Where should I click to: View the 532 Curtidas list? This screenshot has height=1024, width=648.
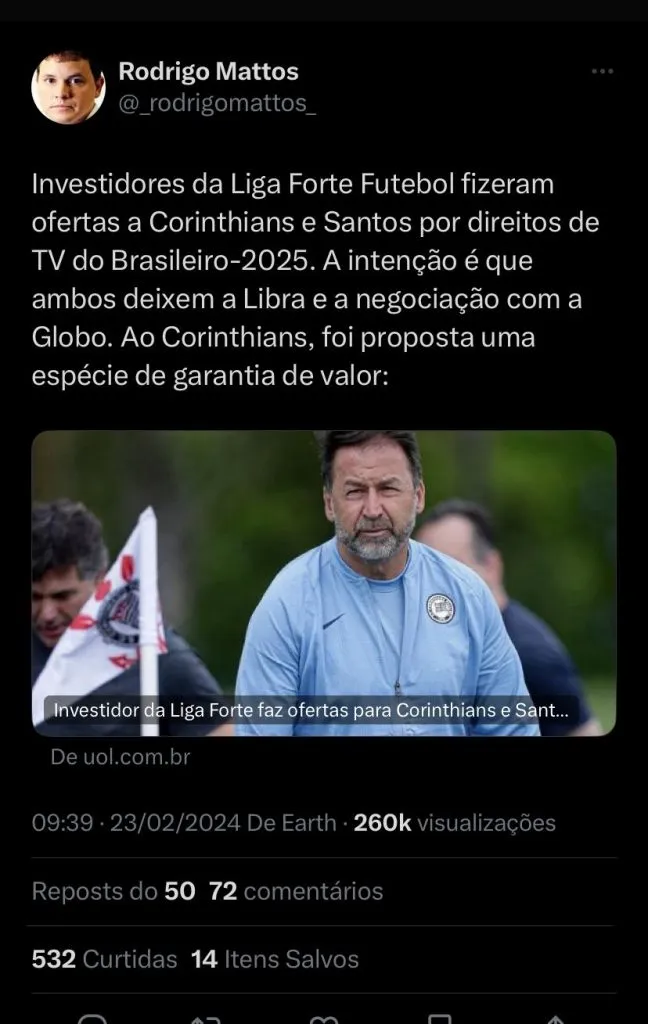(x=104, y=959)
